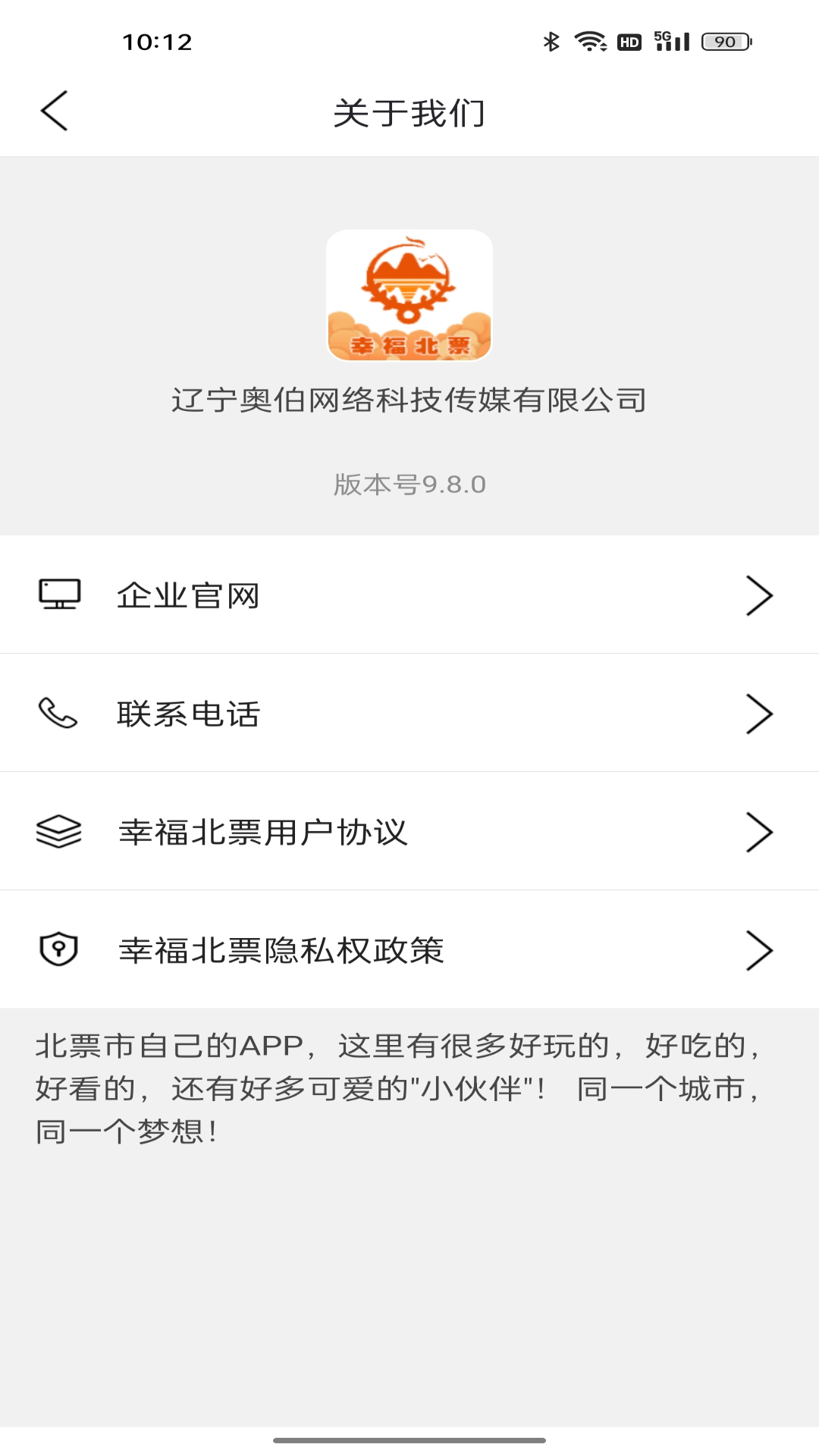Screen dimensions: 819x1456
Task: Click the version label 版本号9.8.0
Action: 409,483
